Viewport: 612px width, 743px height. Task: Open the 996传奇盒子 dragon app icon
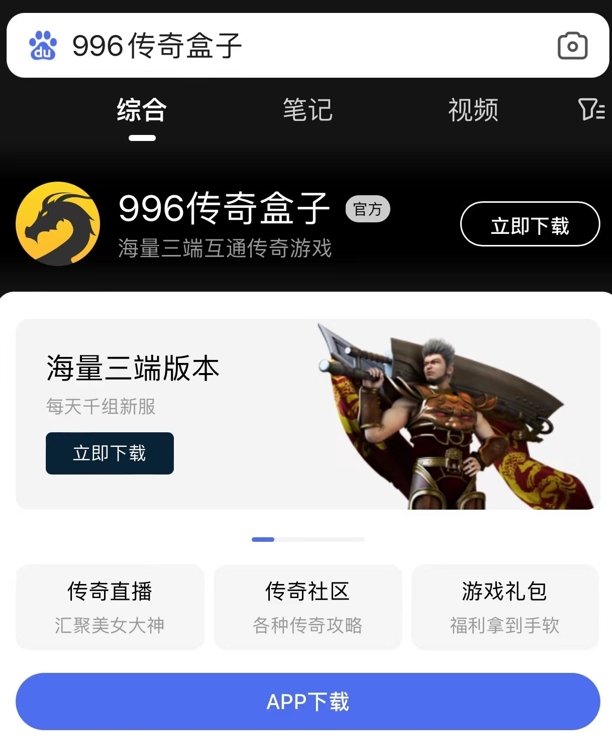point(58,224)
